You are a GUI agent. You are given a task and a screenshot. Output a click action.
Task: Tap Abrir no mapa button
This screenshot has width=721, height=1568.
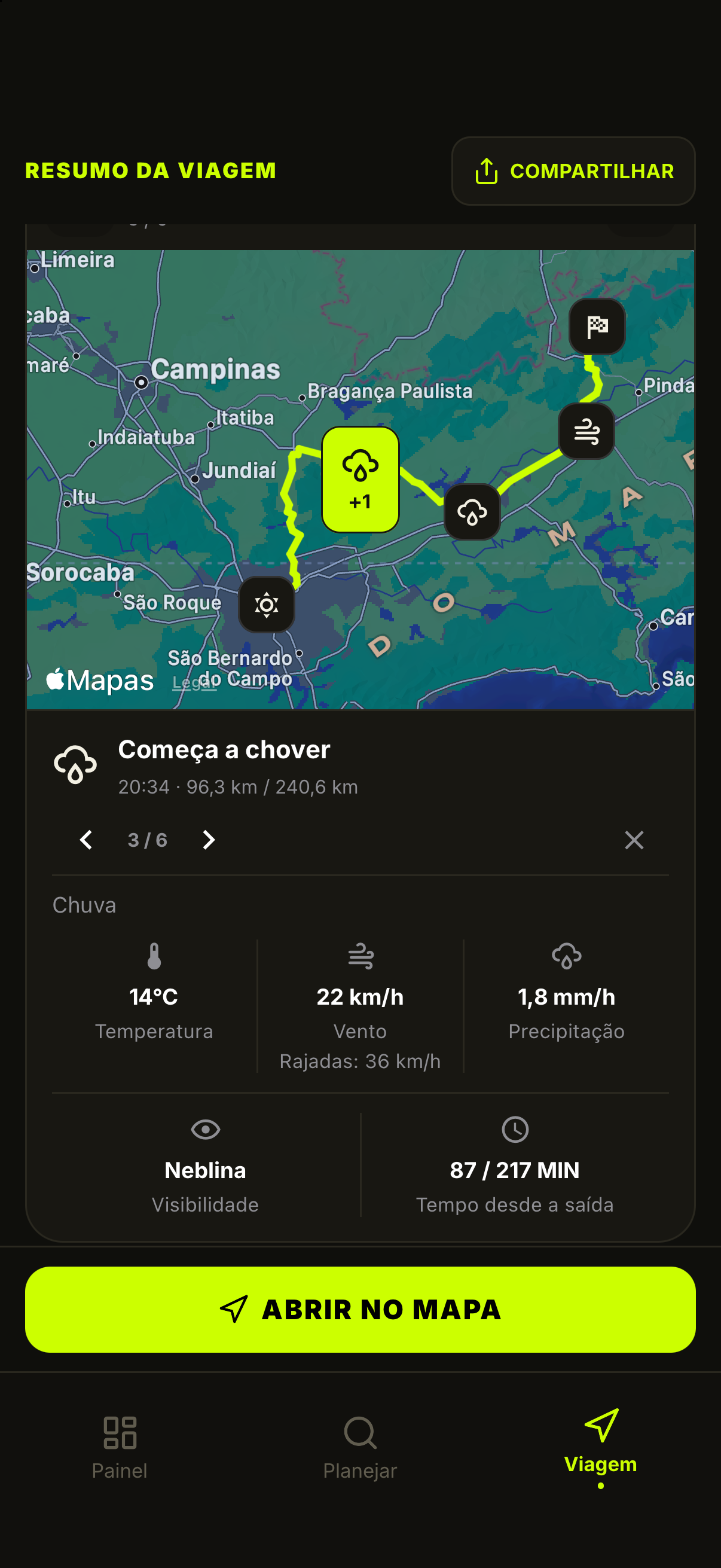[360, 1309]
